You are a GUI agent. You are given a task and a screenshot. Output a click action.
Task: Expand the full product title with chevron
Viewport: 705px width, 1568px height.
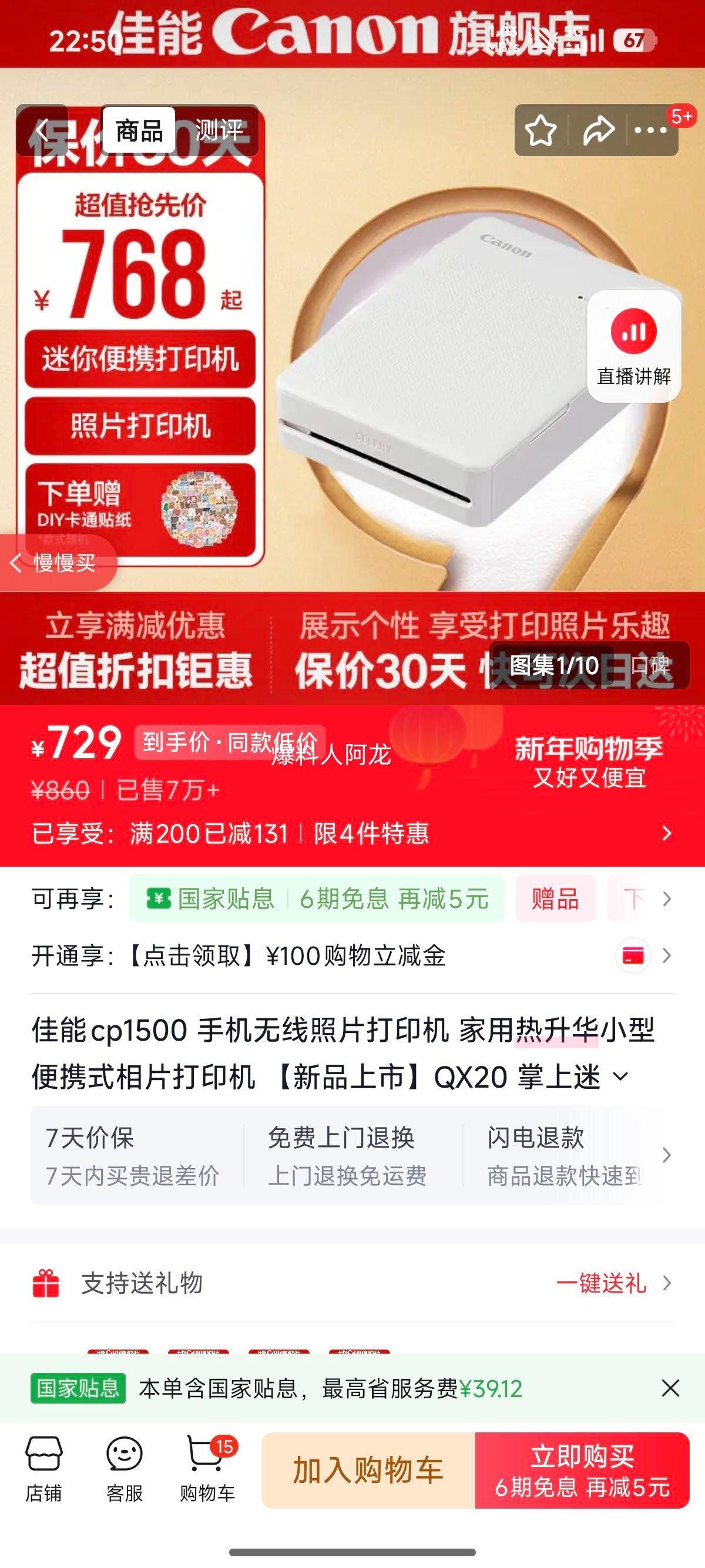coord(622,1077)
